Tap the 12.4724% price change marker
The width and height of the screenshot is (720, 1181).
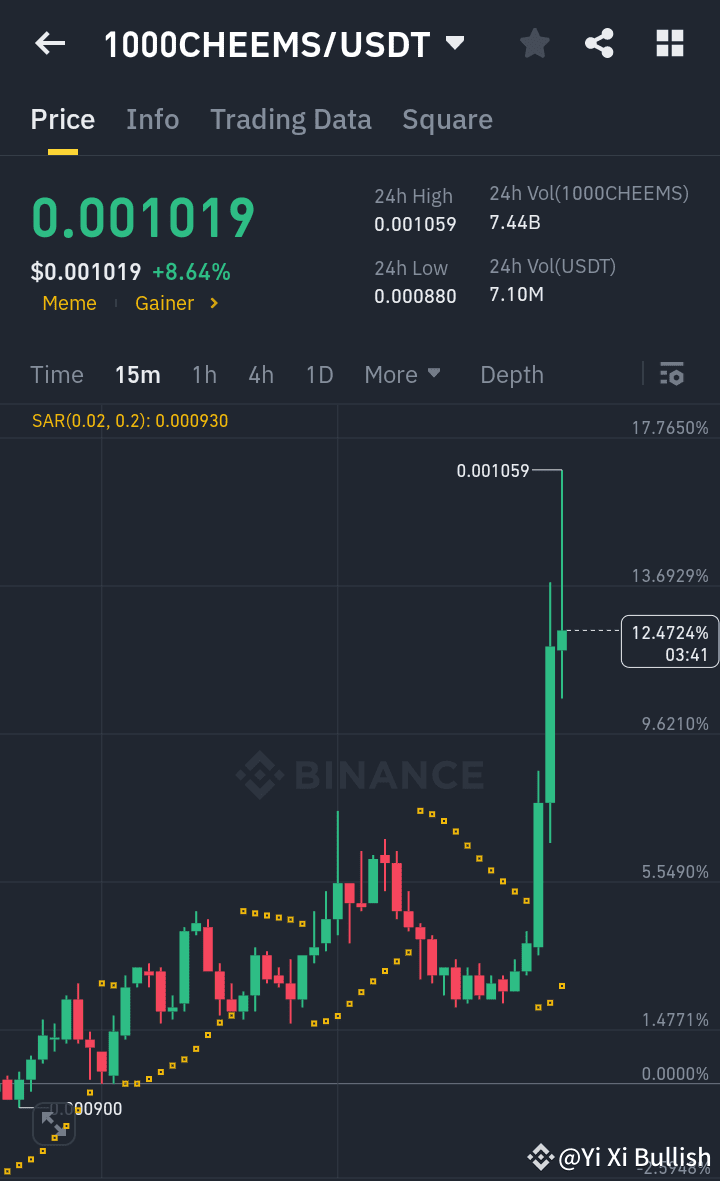tap(670, 641)
